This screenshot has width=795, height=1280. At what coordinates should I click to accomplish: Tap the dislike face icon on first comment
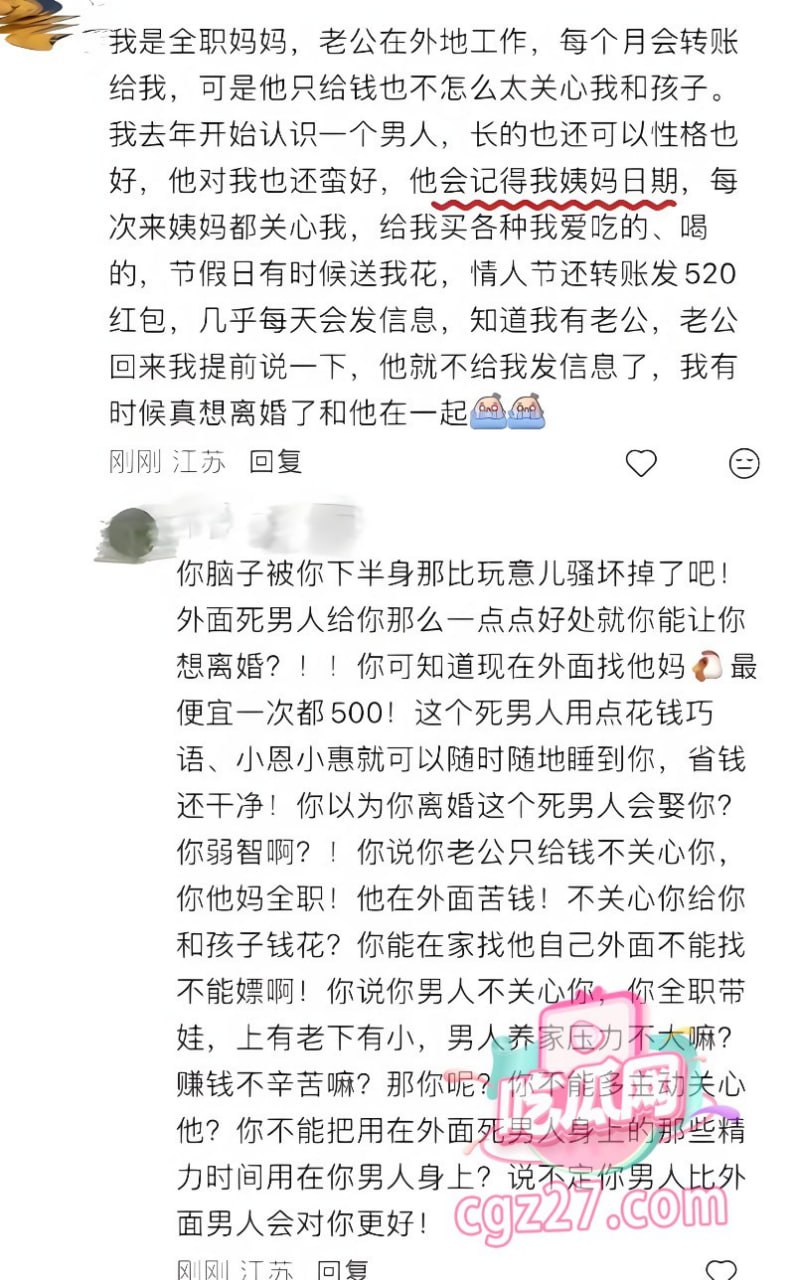tap(744, 463)
